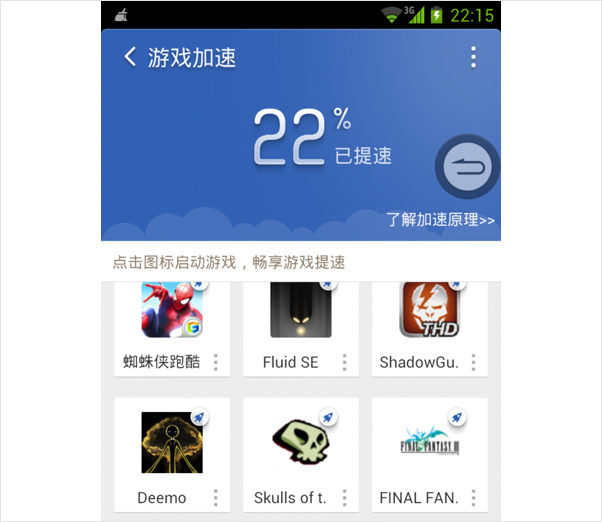This screenshot has height=522, width=602.
Task: Tap the floating circular back button
Action: (x=467, y=166)
